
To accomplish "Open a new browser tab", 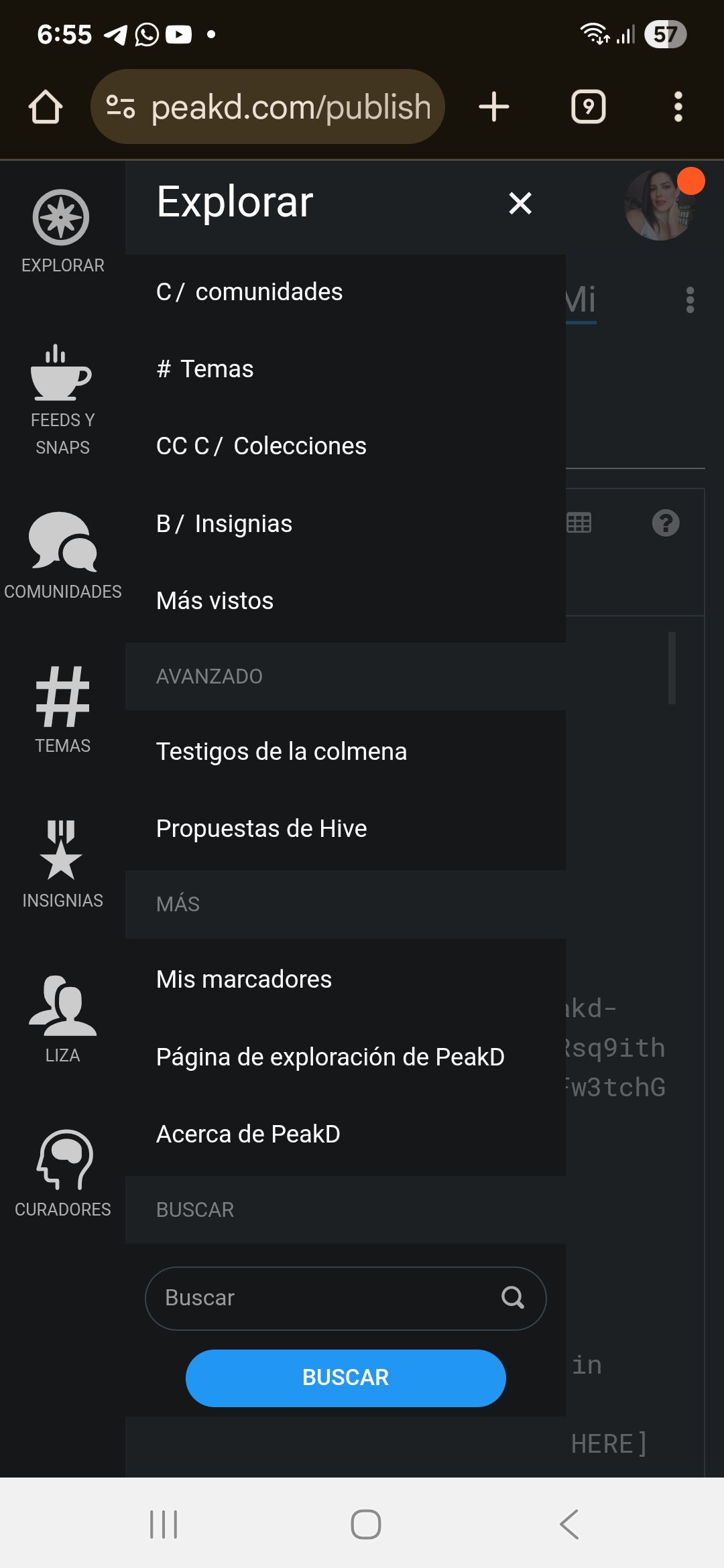I will pyautogui.click(x=494, y=107).
